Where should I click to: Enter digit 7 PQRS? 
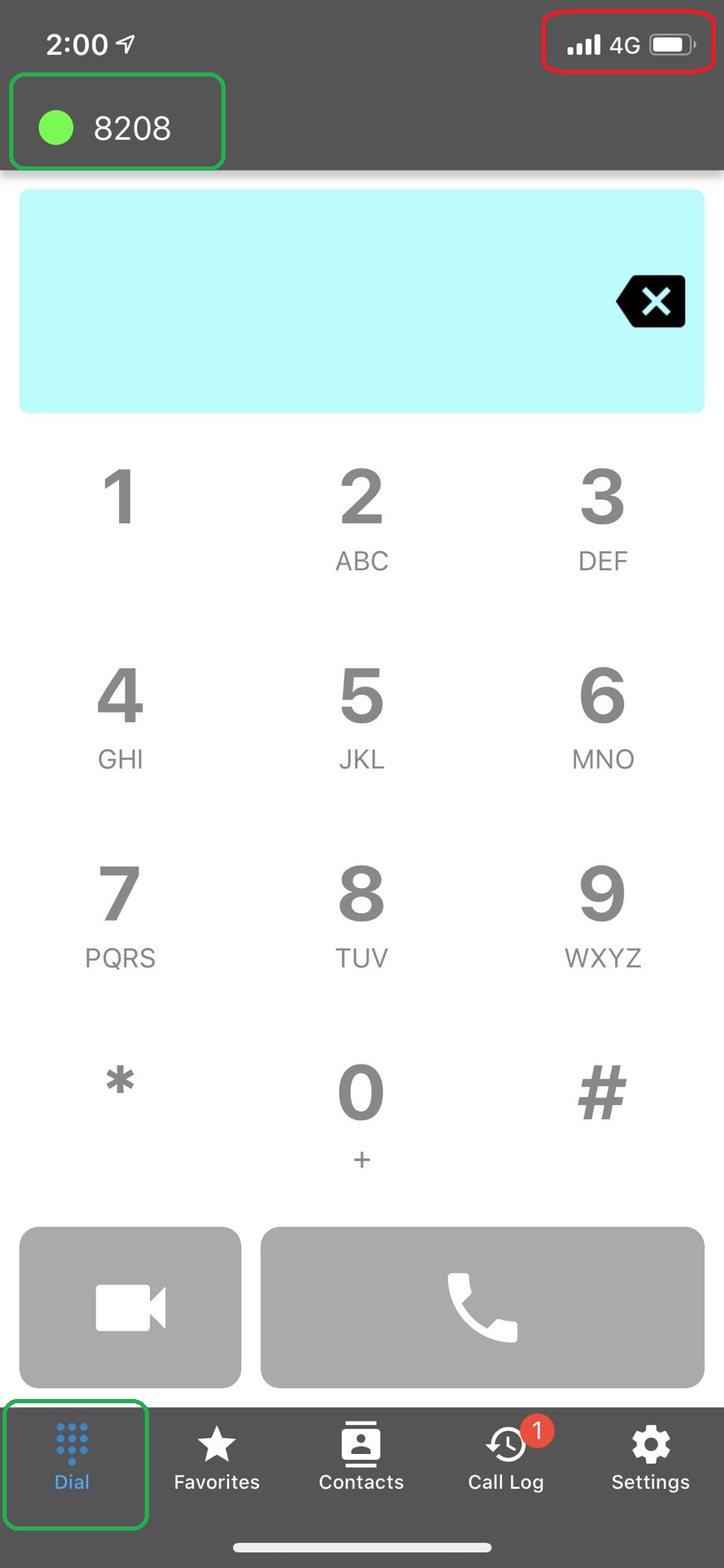click(x=120, y=914)
